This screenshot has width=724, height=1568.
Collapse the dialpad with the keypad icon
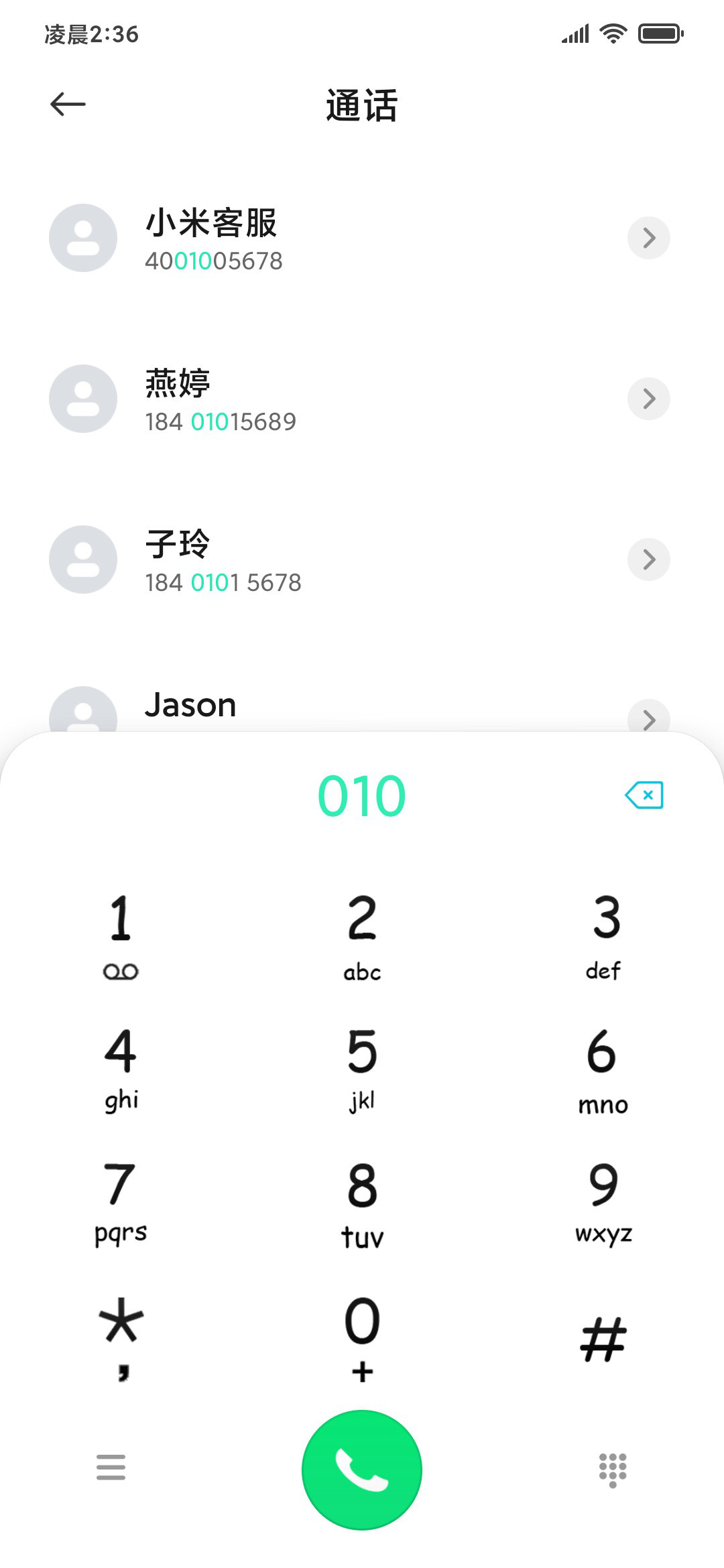613,1469
